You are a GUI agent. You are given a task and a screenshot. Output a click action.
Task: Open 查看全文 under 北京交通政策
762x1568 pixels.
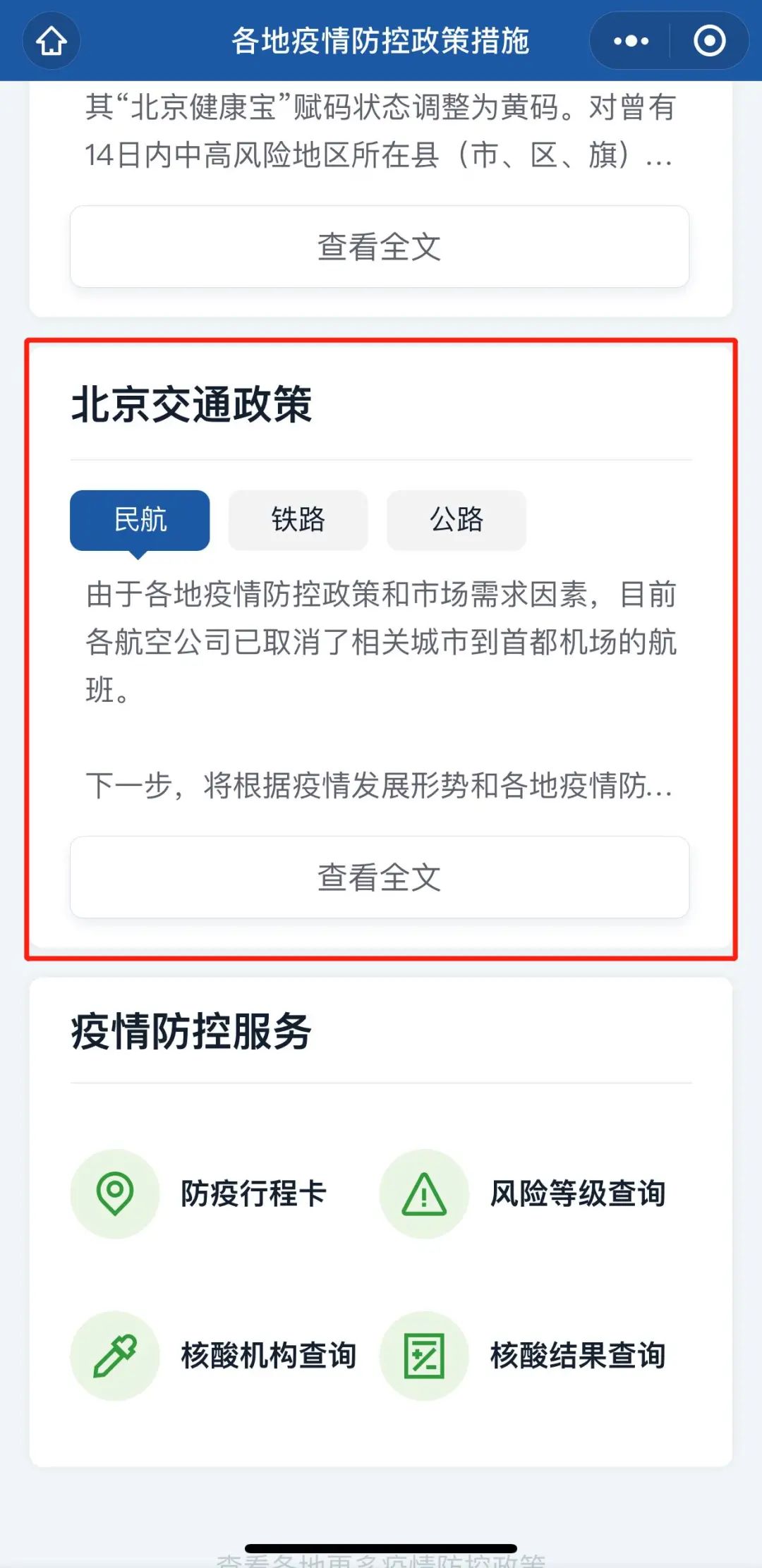[380, 877]
